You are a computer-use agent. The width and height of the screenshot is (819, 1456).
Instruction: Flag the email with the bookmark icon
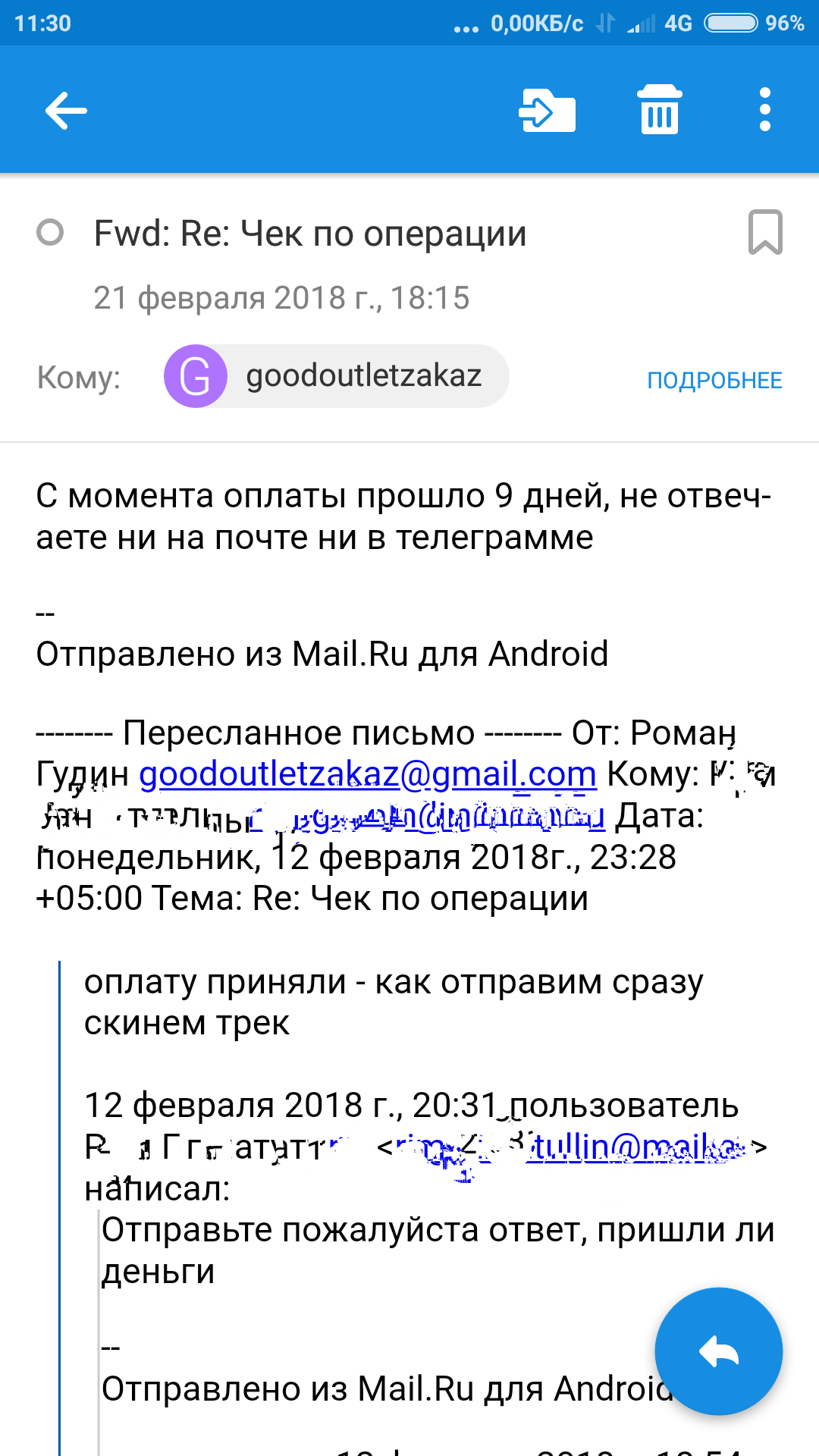point(764,233)
